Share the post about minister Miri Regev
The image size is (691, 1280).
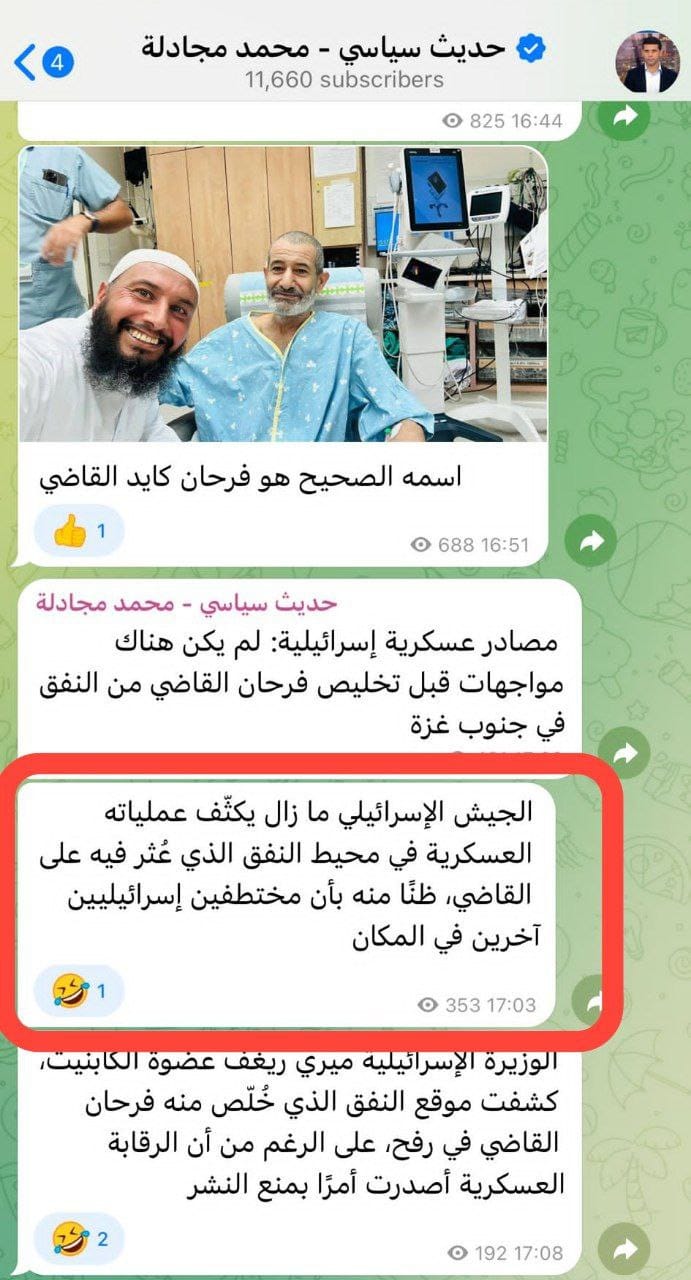(x=626, y=1249)
